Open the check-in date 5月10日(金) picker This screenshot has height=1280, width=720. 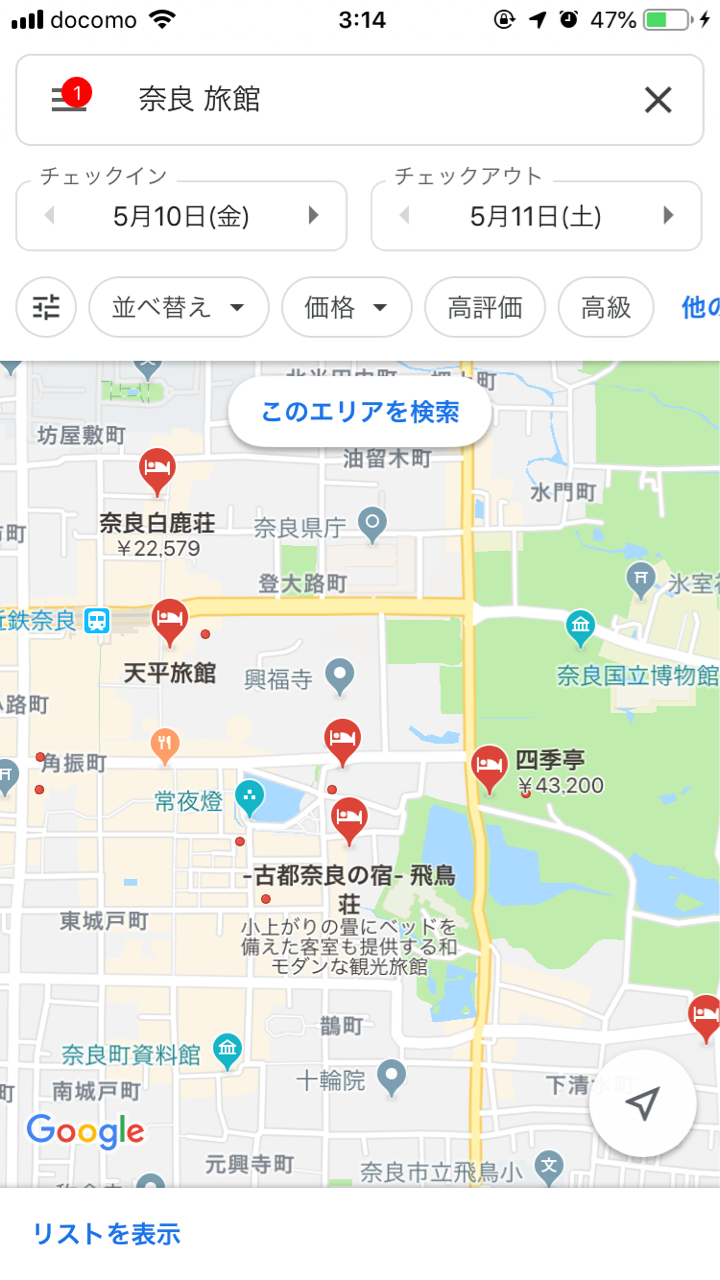pyautogui.click(x=181, y=215)
